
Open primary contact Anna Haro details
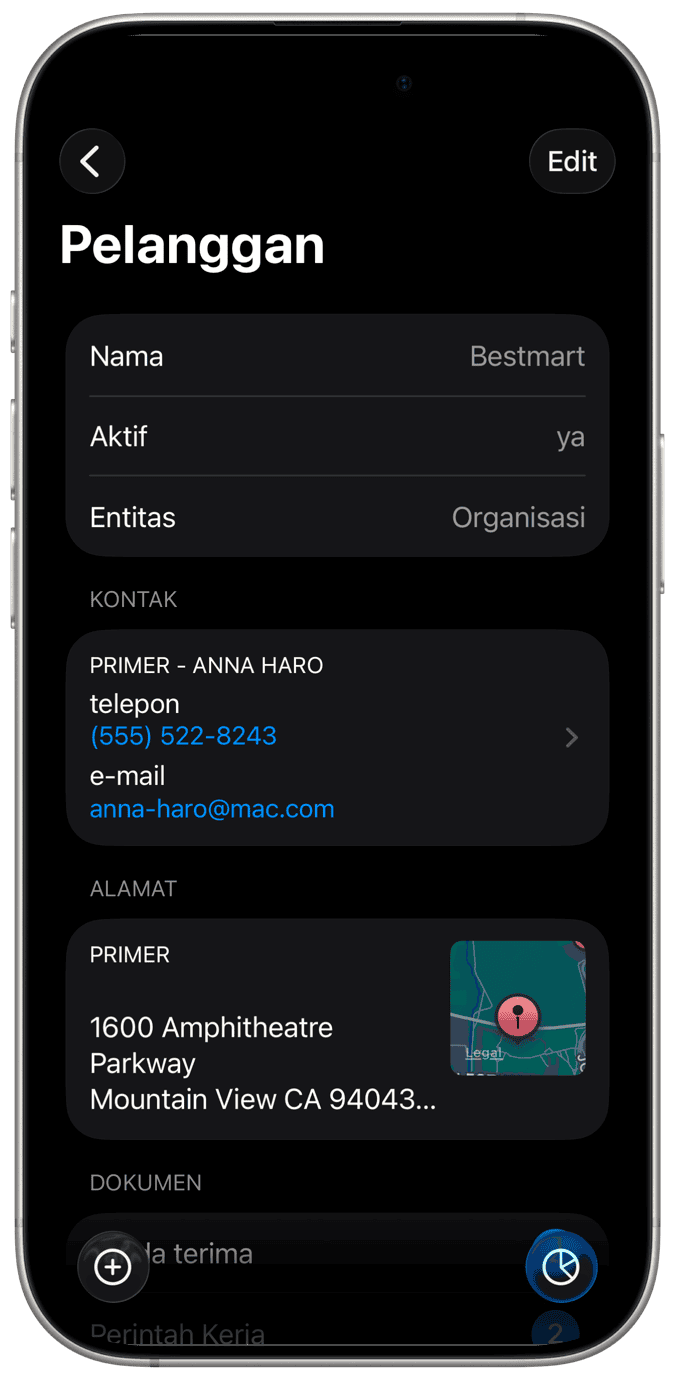(571, 738)
